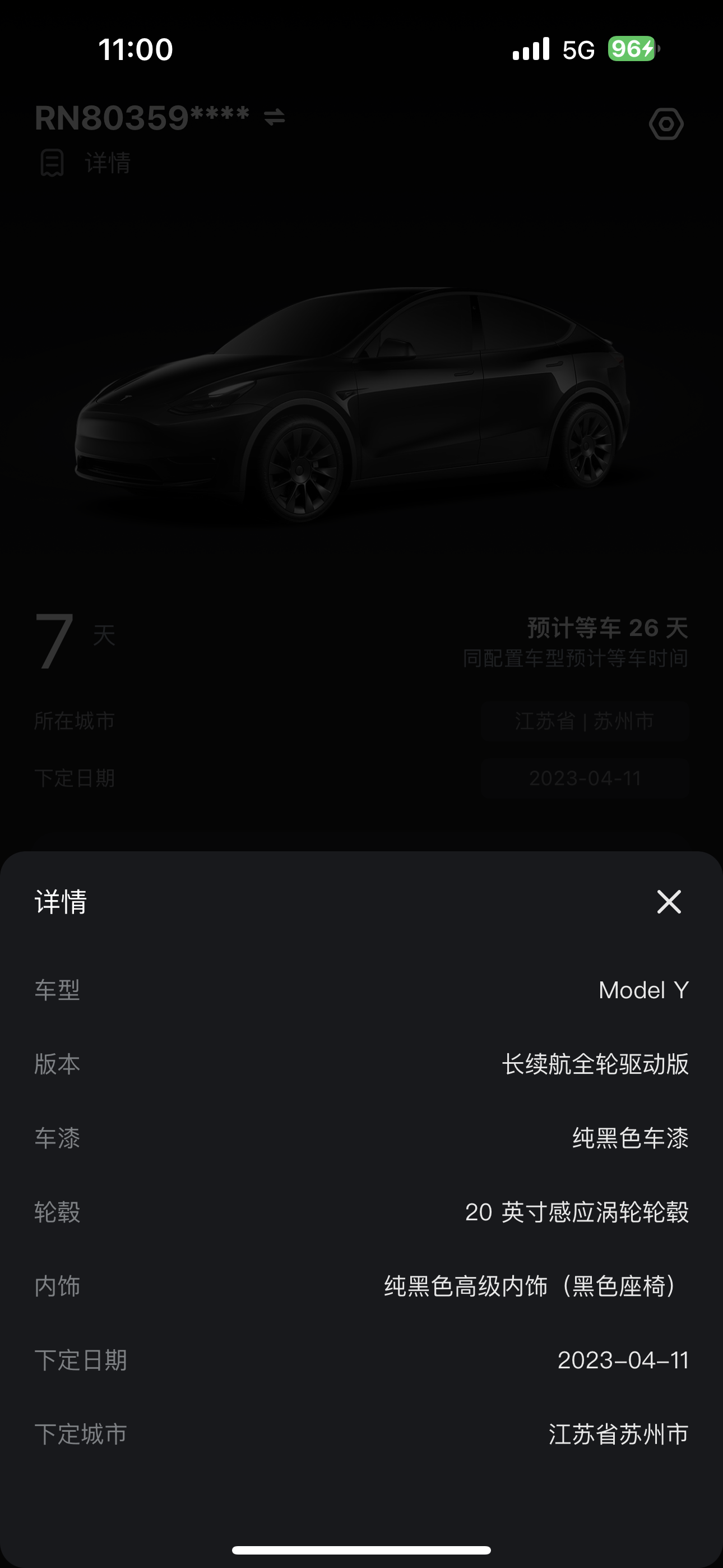This screenshot has height=1568, width=723.
Task: Tap the order swap icon beside RN80359
Action: coord(274,117)
